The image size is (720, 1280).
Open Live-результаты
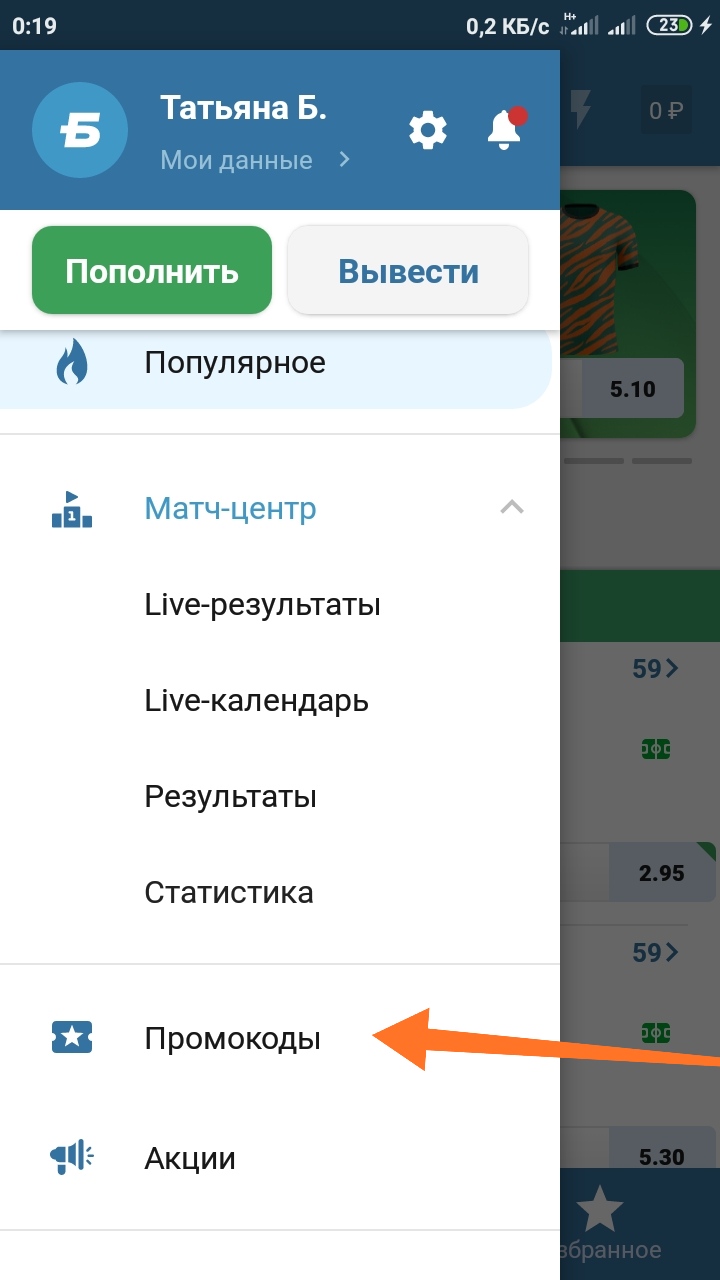pos(262,605)
